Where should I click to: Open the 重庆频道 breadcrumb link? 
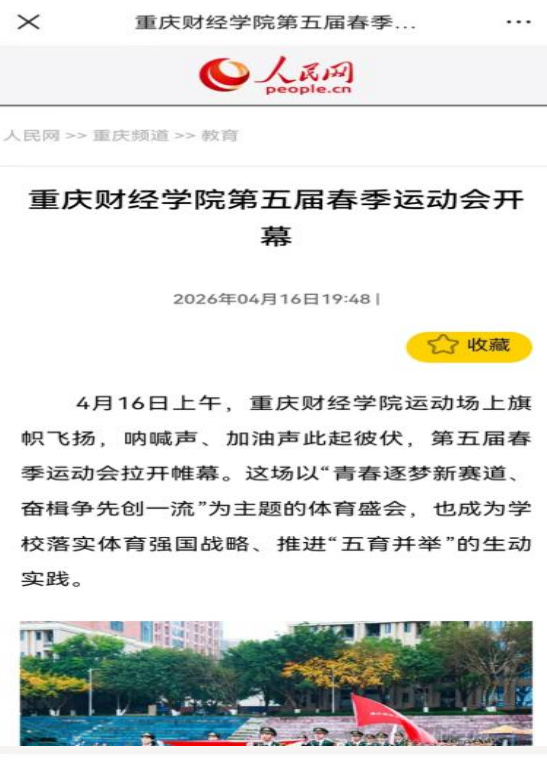131,136
